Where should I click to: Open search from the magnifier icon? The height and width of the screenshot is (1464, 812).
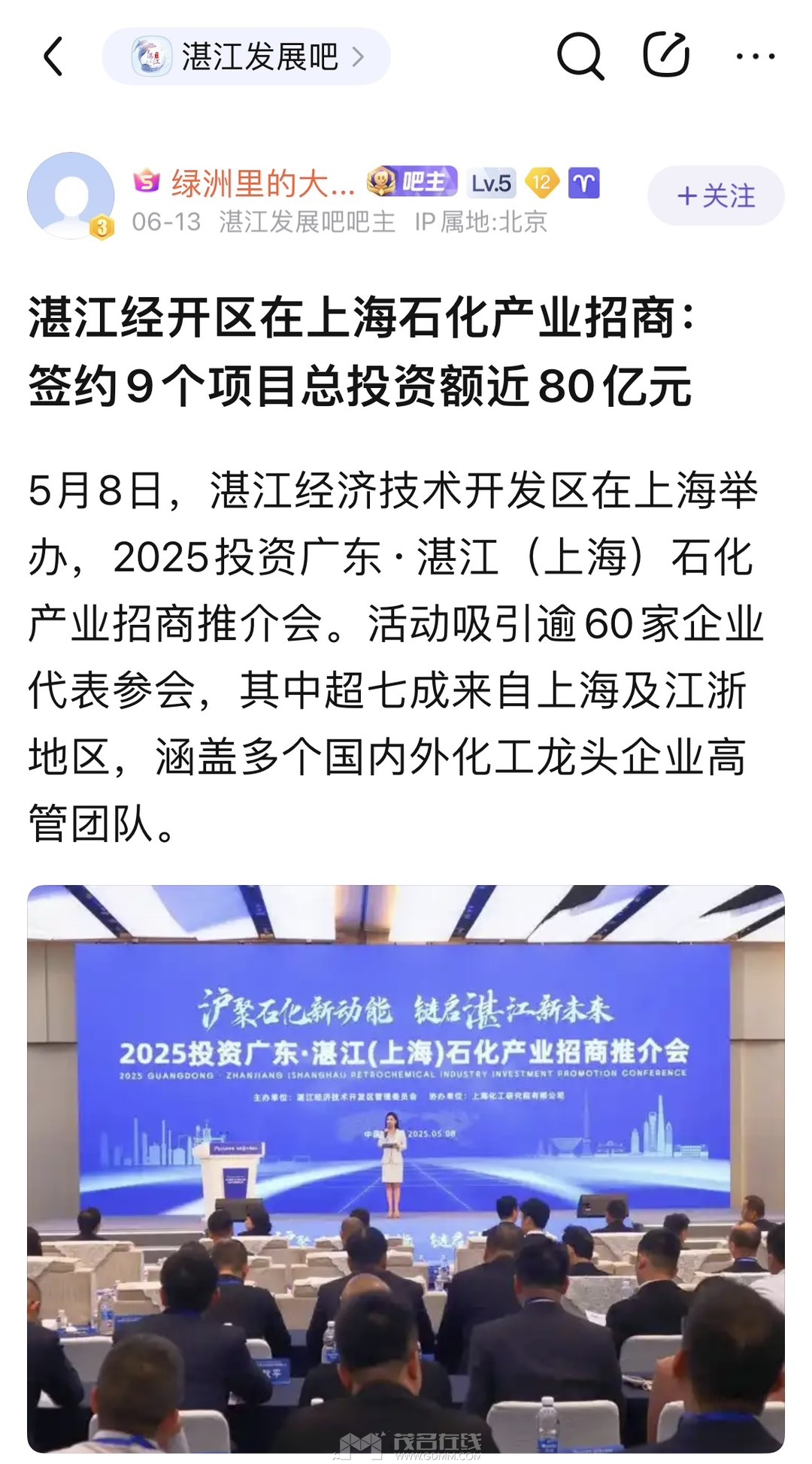[x=580, y=56]
